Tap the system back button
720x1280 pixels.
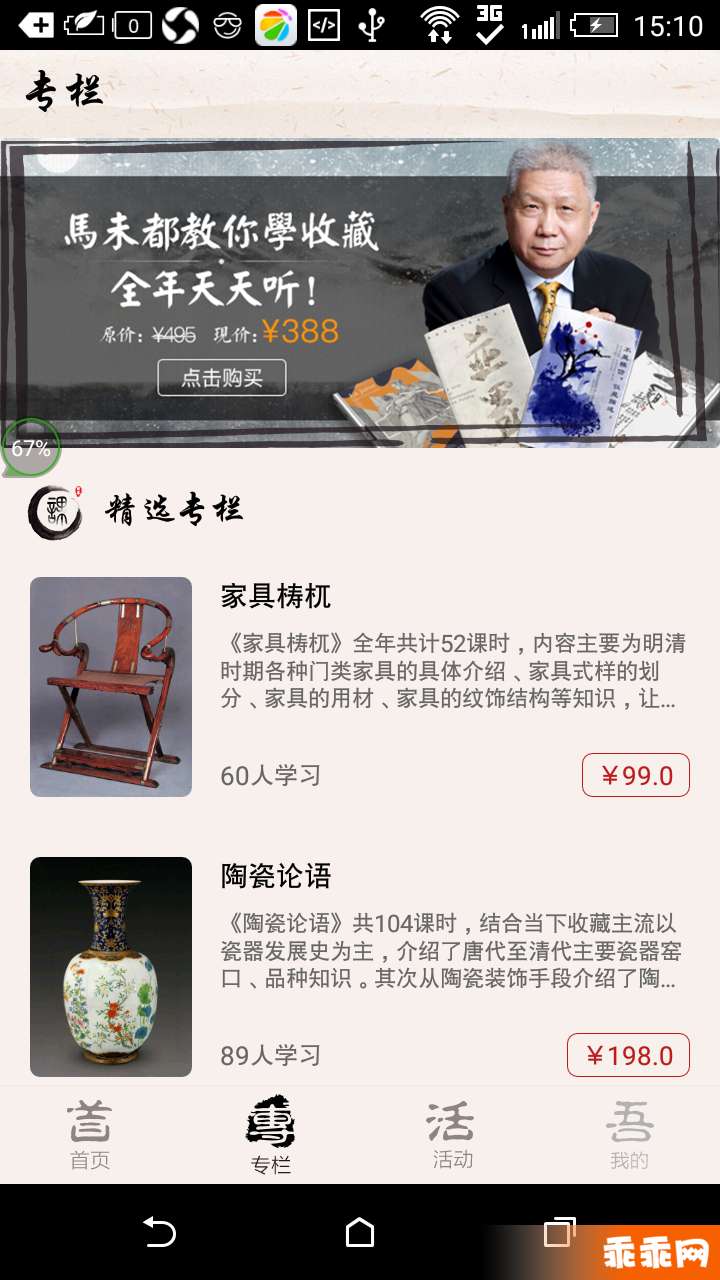point(160,1232)
